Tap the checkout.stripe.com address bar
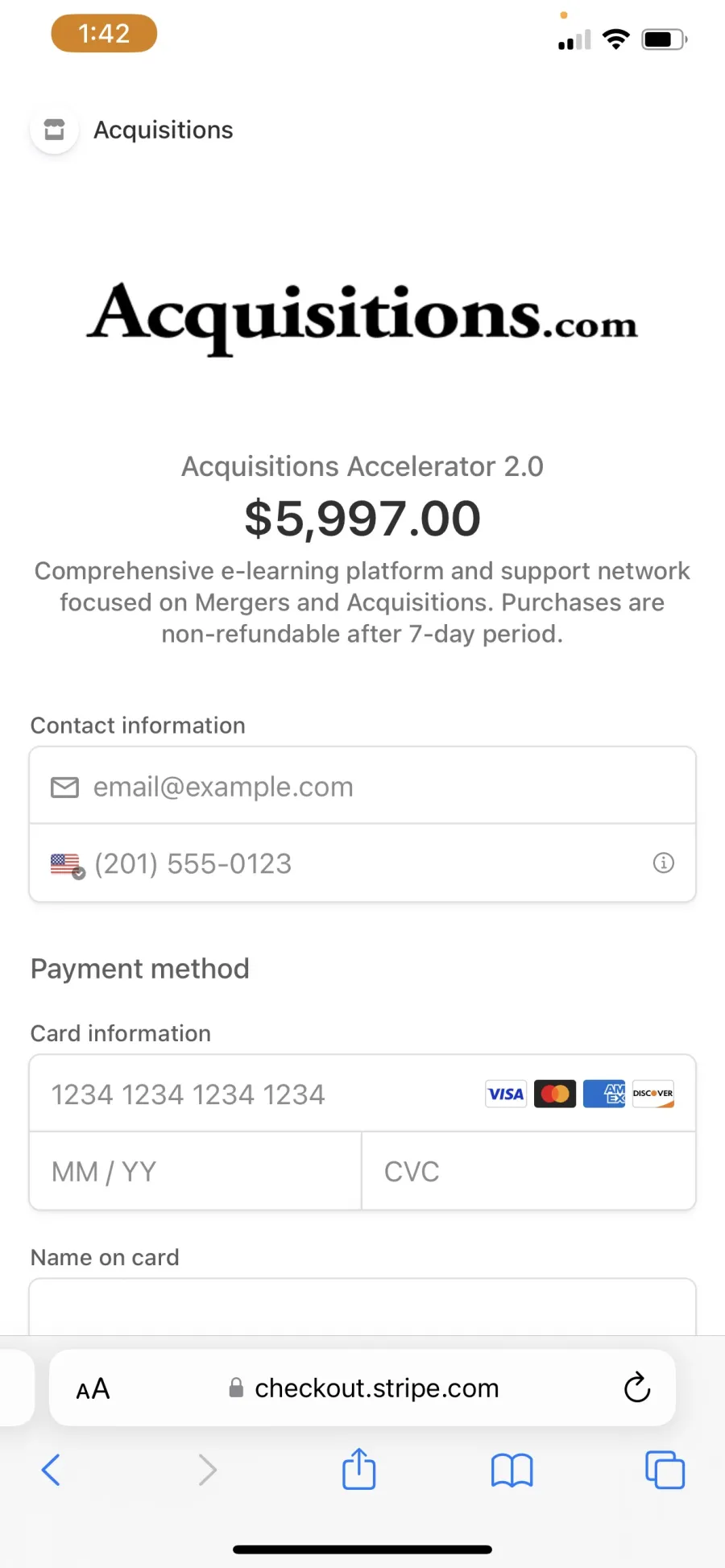The height and width of the screenshot is (1568, 725). pos(363,1388)
